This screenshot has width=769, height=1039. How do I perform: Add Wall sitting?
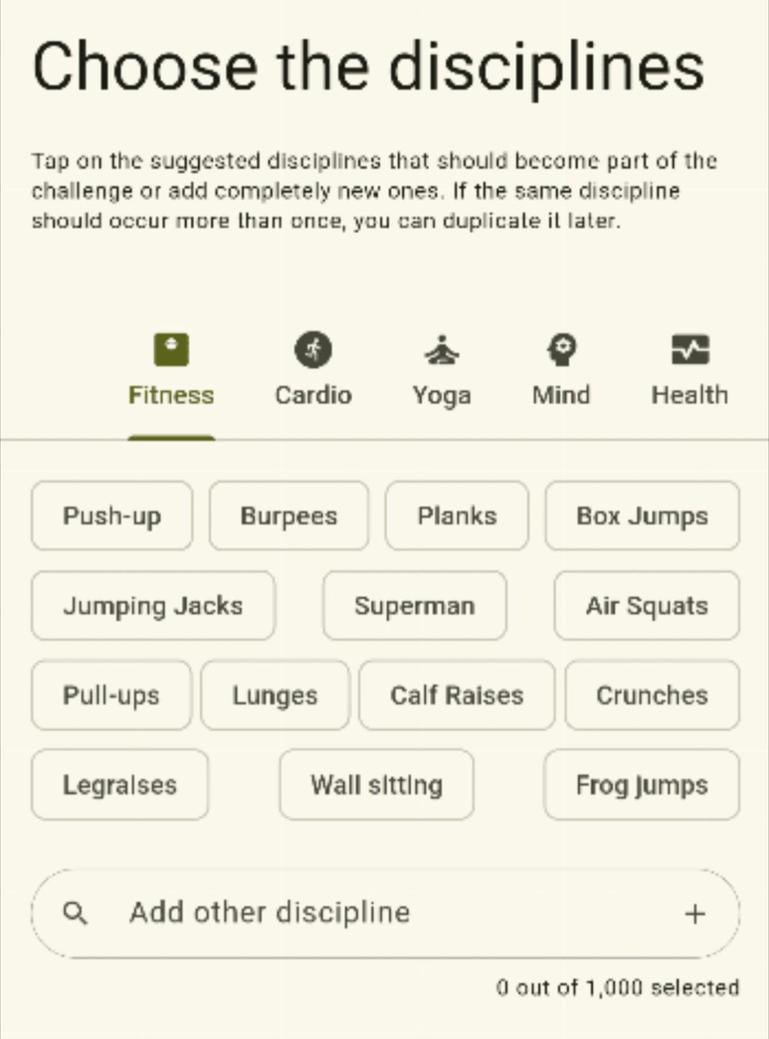[376, 785]
